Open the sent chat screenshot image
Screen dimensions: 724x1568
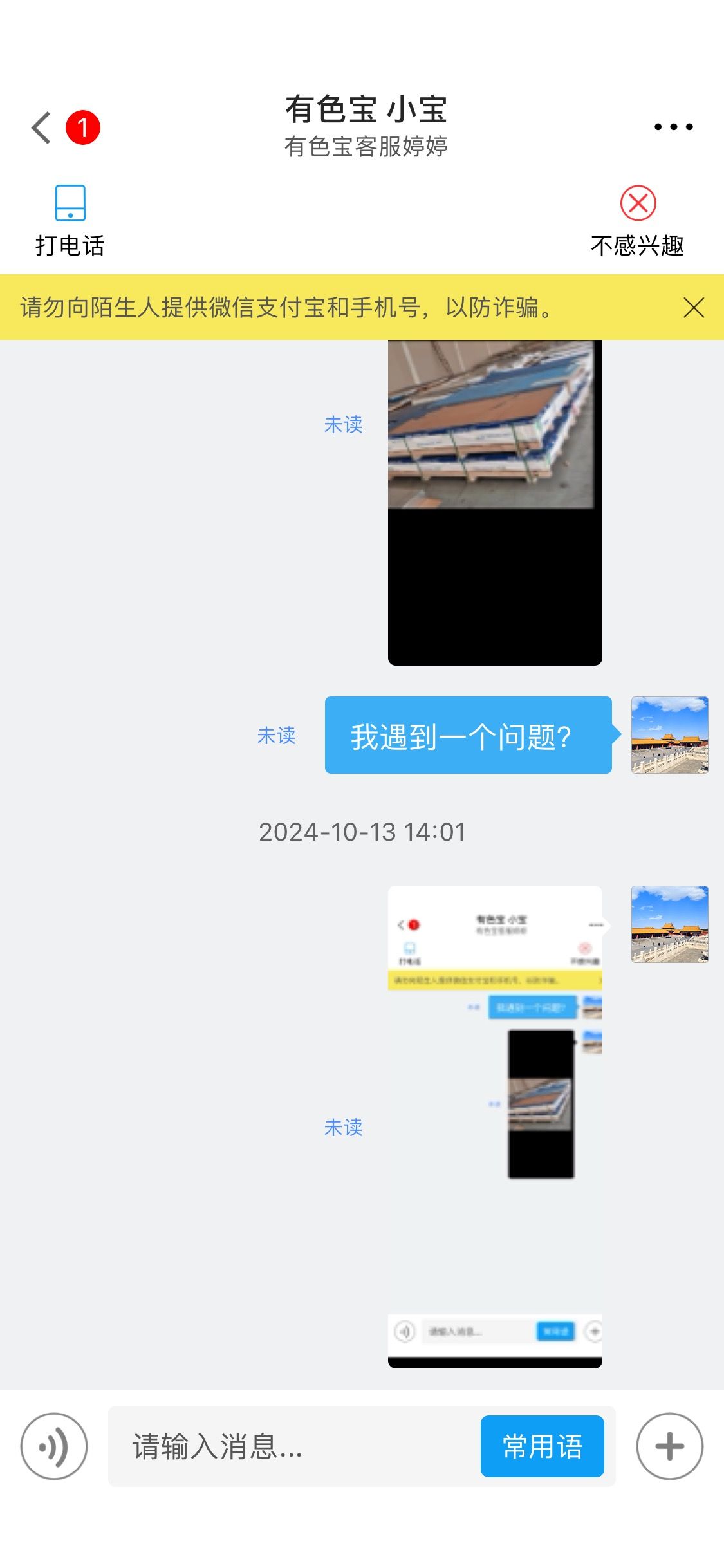(x=495, y=1126)
